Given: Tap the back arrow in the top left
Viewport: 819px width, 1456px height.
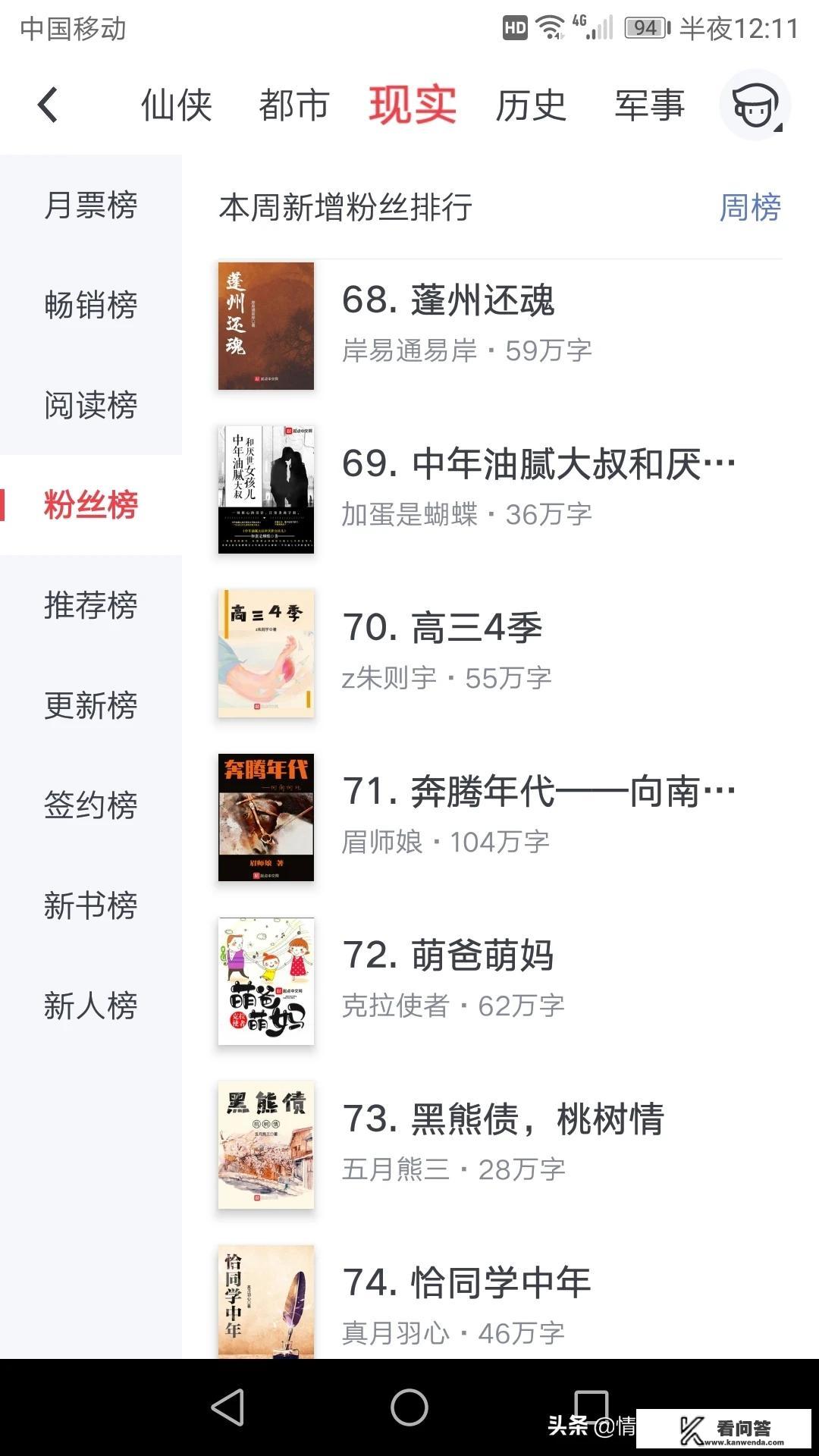Looking at the screenshot, I should [x=47, y=105].
